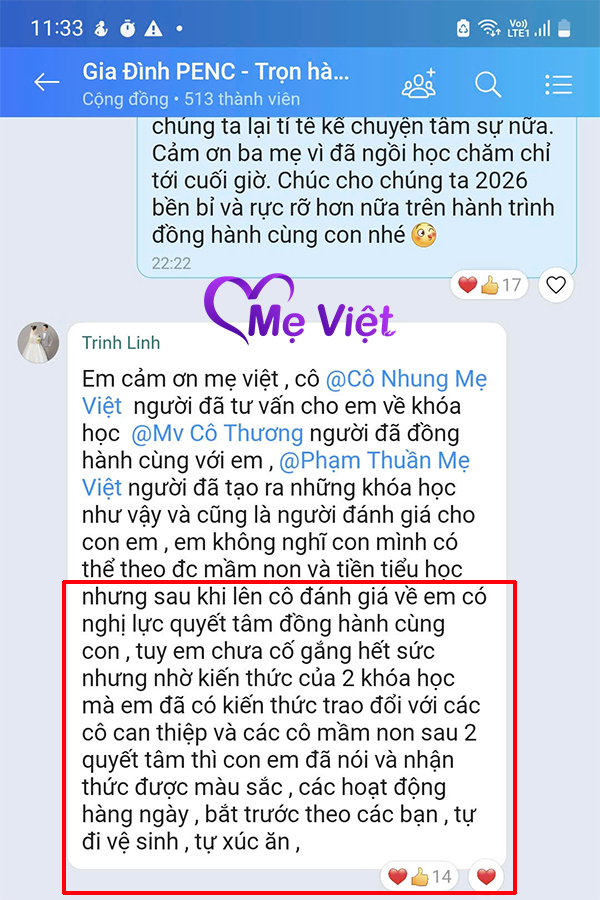This screenshot has width=600, height=900.
Task: Go back from the group chat
Action: (46, 83)
